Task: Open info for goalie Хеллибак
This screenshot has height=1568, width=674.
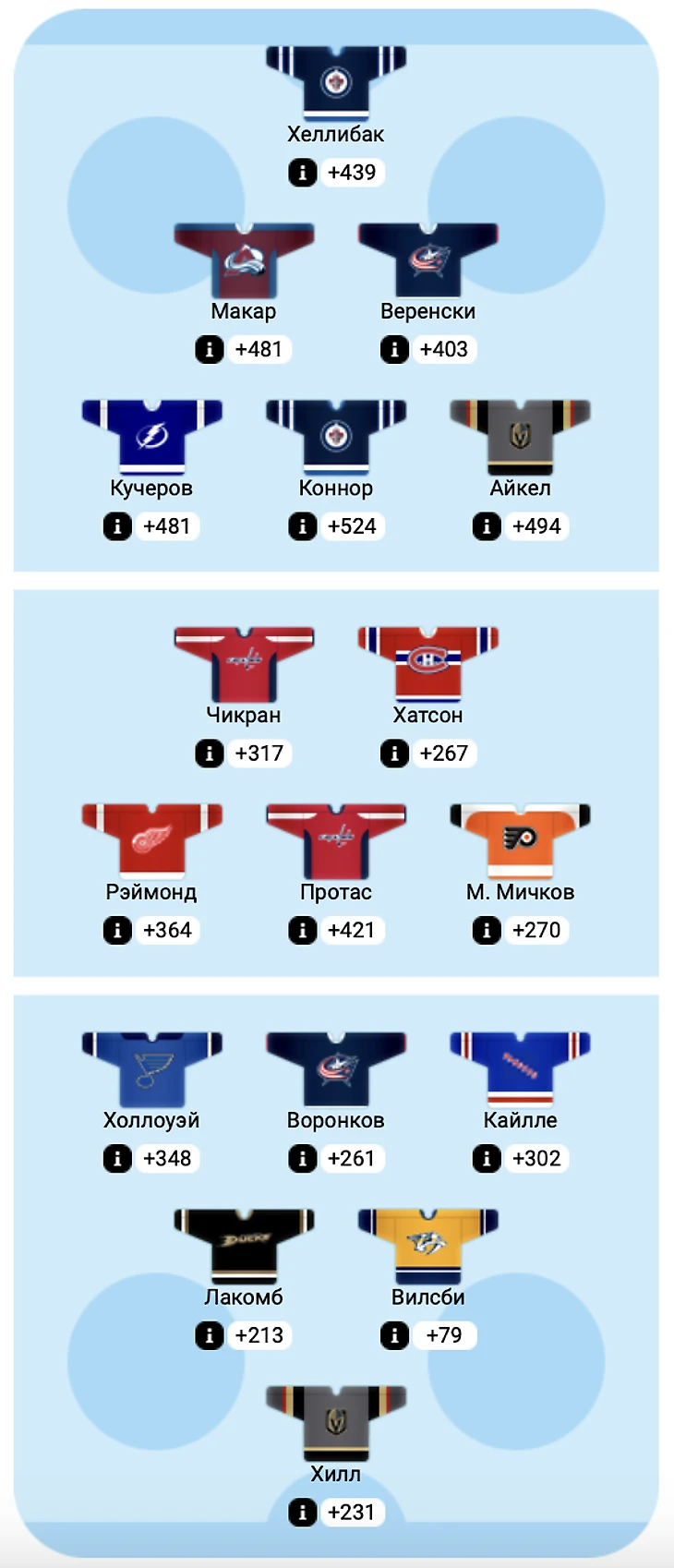Action: 303,173
